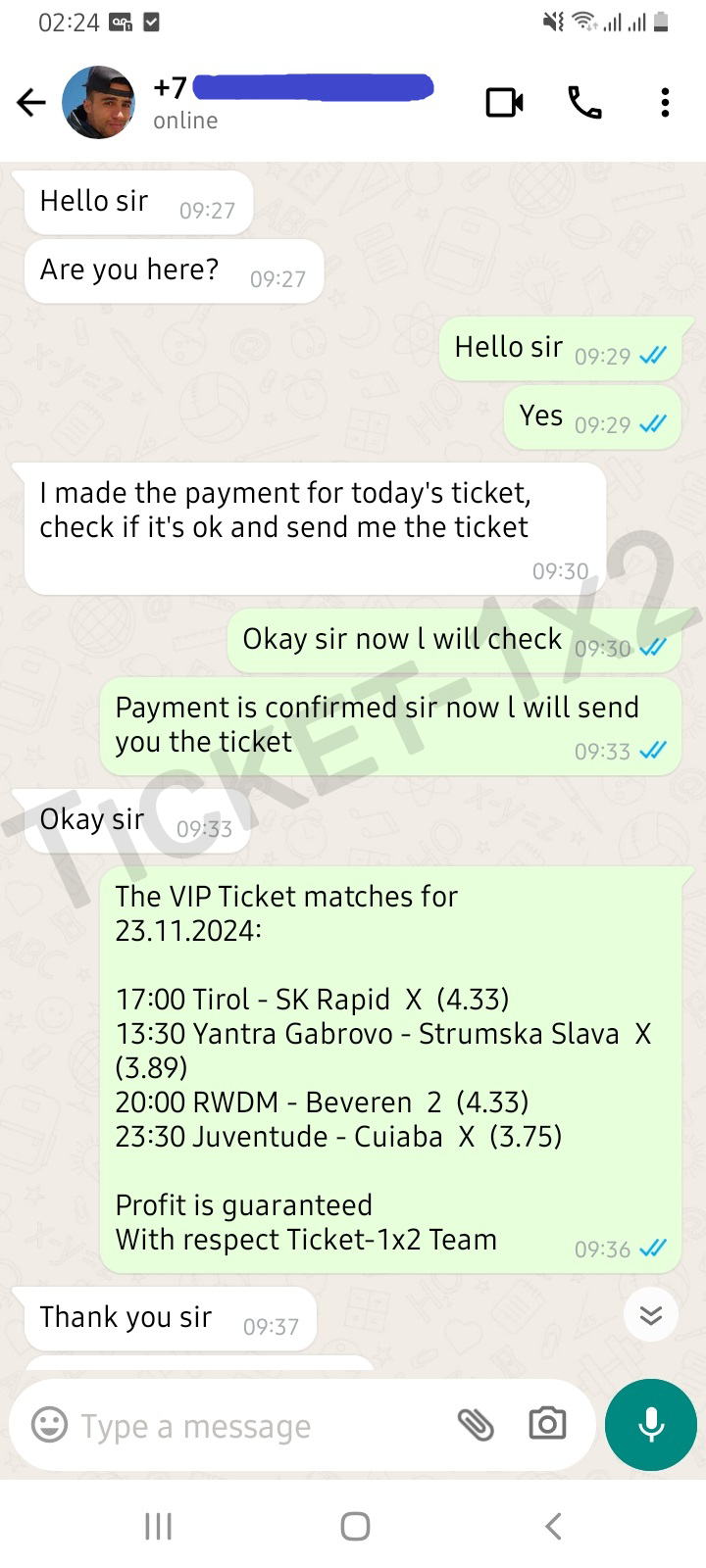This screenshot has width=706, height=1568.
Task: Go back using the arrow in chat header
Action: click(x=31, y=103)
